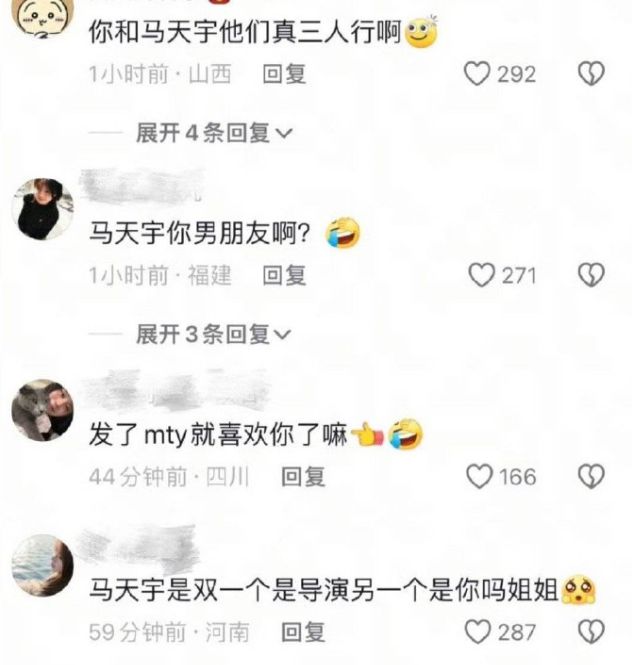This screenshot has height=665, width=632.
Task: Like the 271-likes comment from 福建
Action: (x=483, y=275)
